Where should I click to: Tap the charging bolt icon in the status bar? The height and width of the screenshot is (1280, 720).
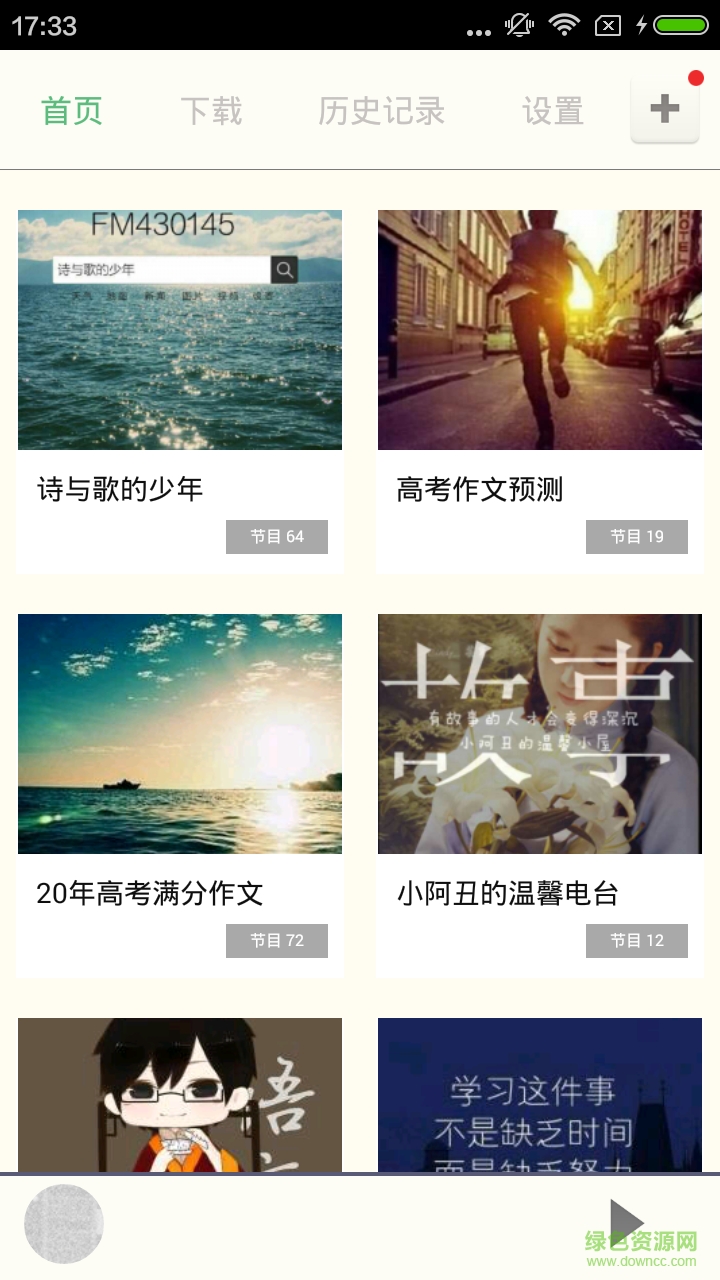click(x=641, y=23)
